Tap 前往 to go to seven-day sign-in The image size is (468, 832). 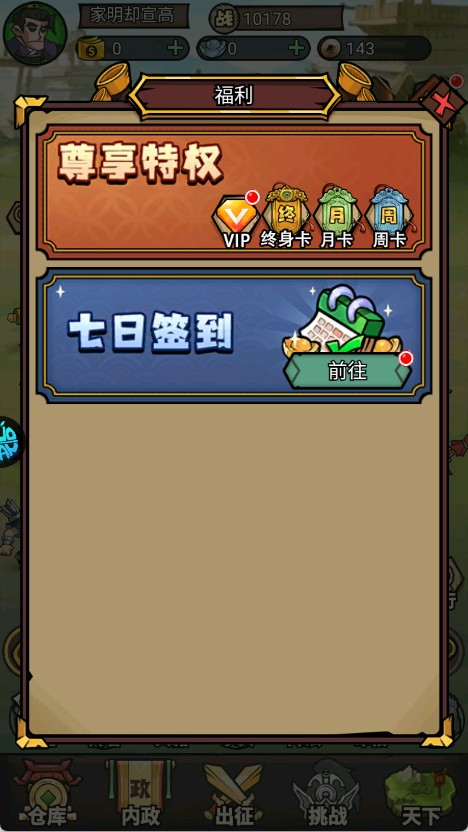point(348,371)
